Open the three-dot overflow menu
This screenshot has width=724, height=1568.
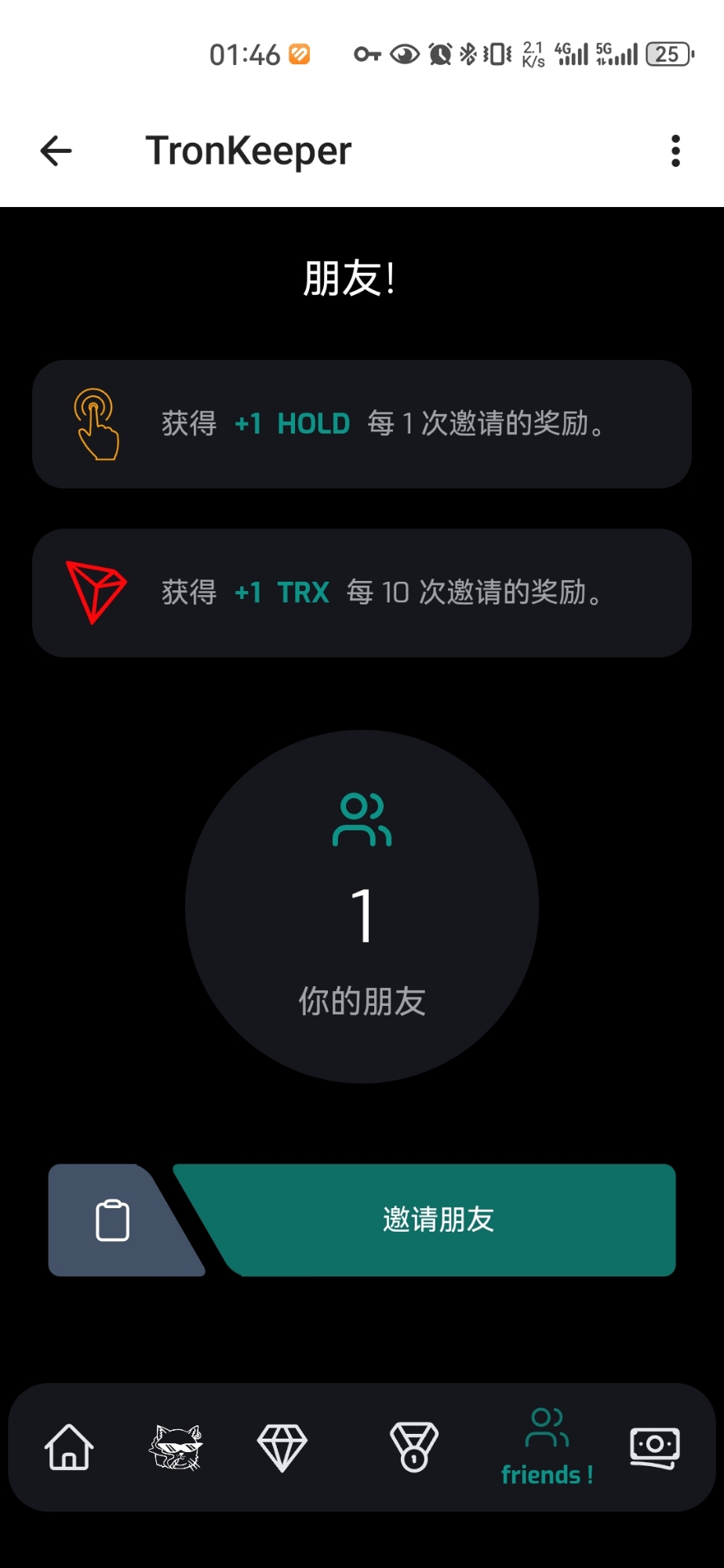[x=675, y=151]
